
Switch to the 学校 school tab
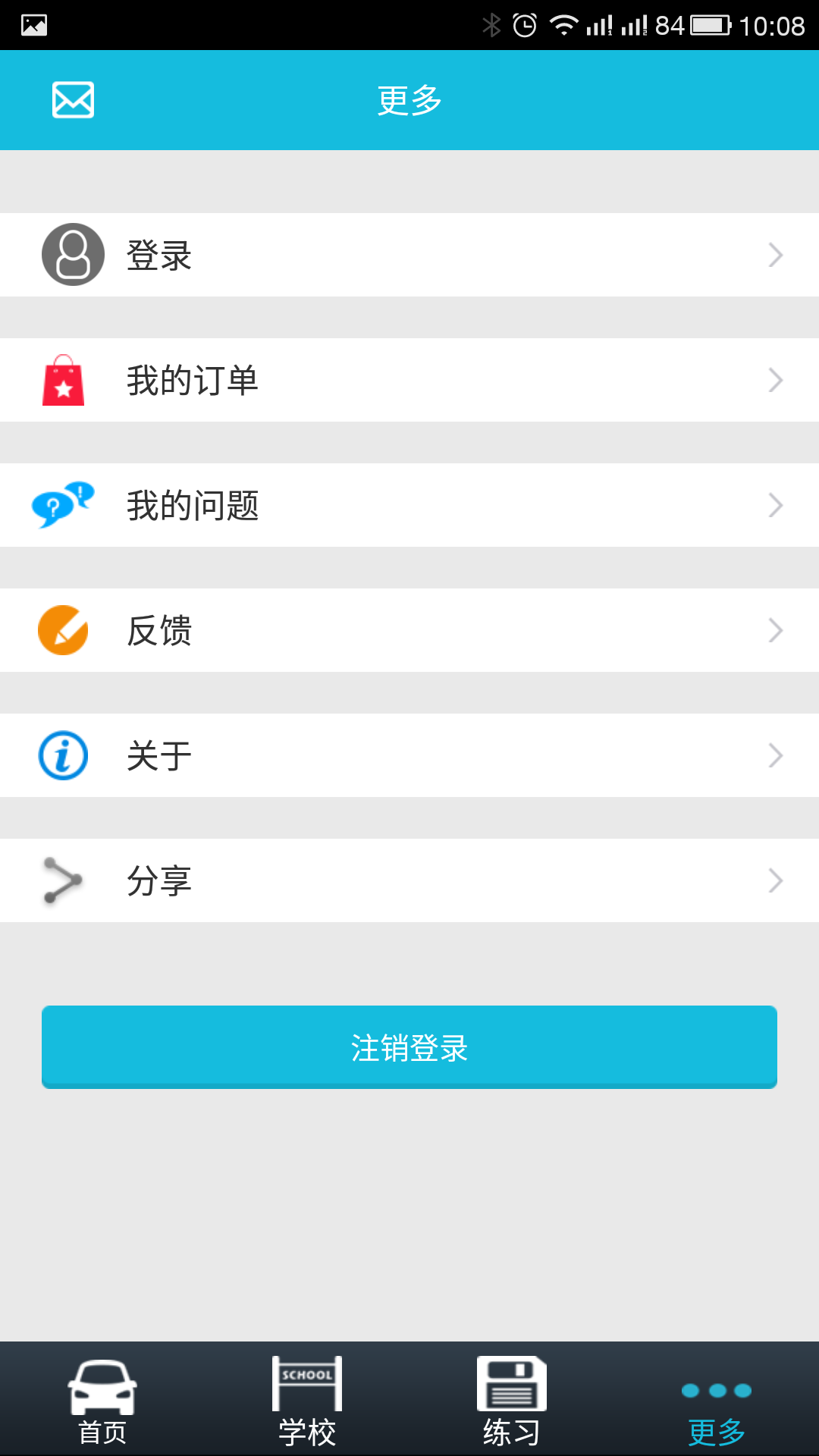pyautogui.click(x=307, y=1400)
